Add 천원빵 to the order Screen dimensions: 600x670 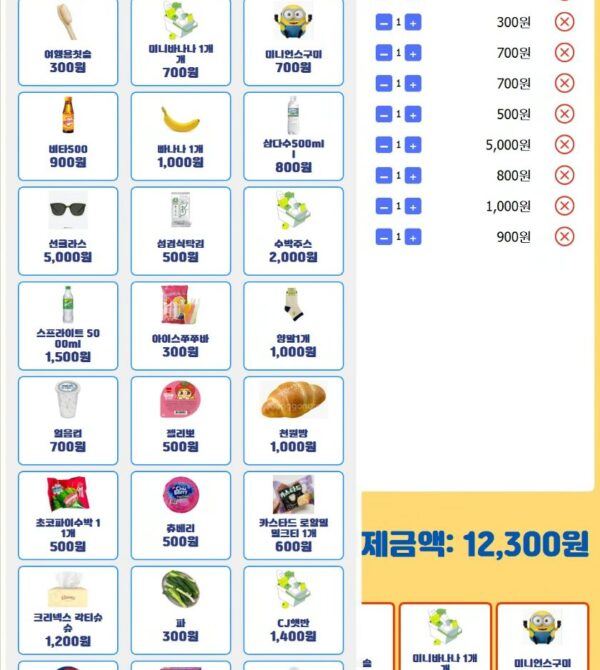(293, 420)
